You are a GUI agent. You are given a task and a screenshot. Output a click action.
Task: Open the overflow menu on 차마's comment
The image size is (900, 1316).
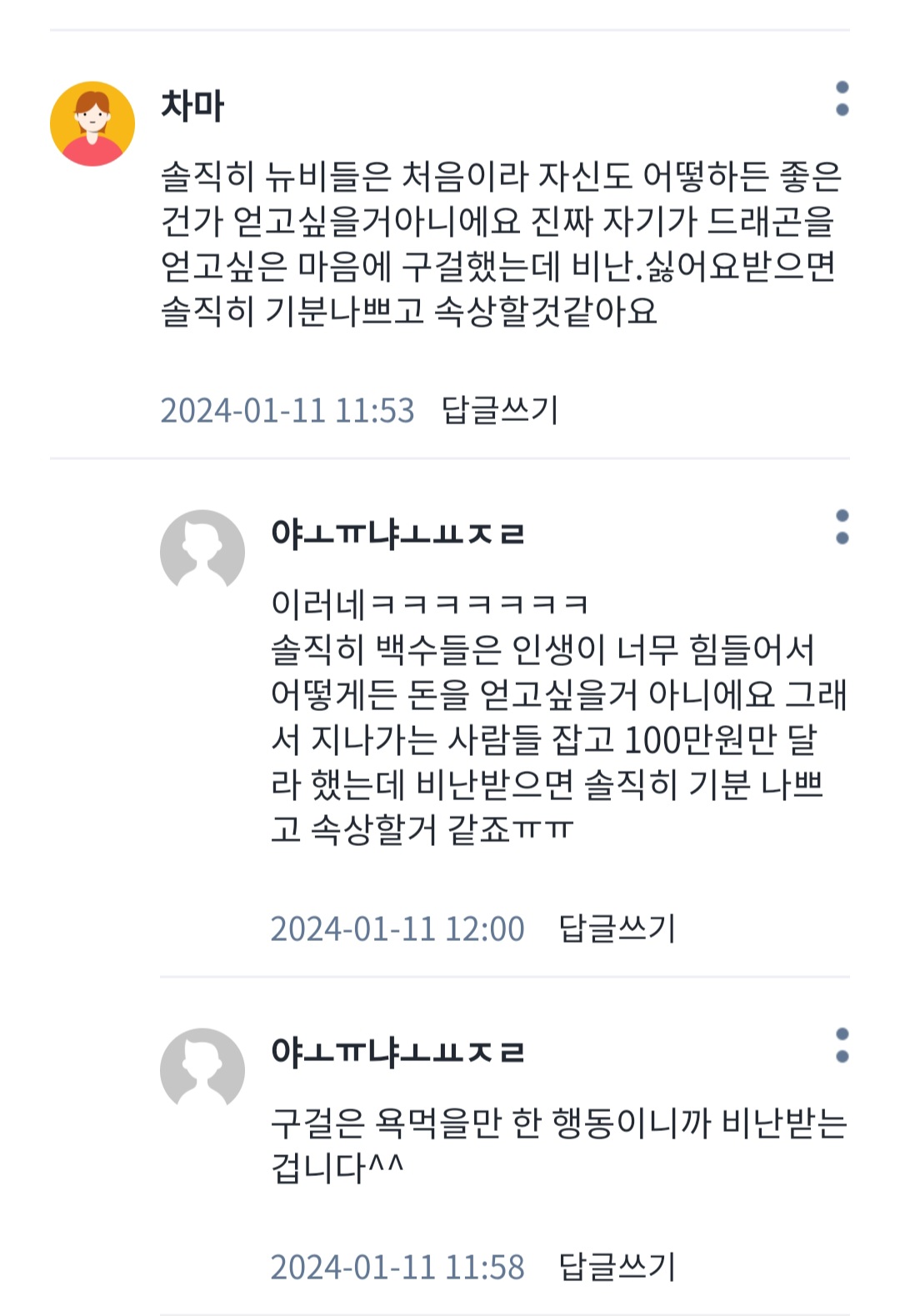point(842,98)
